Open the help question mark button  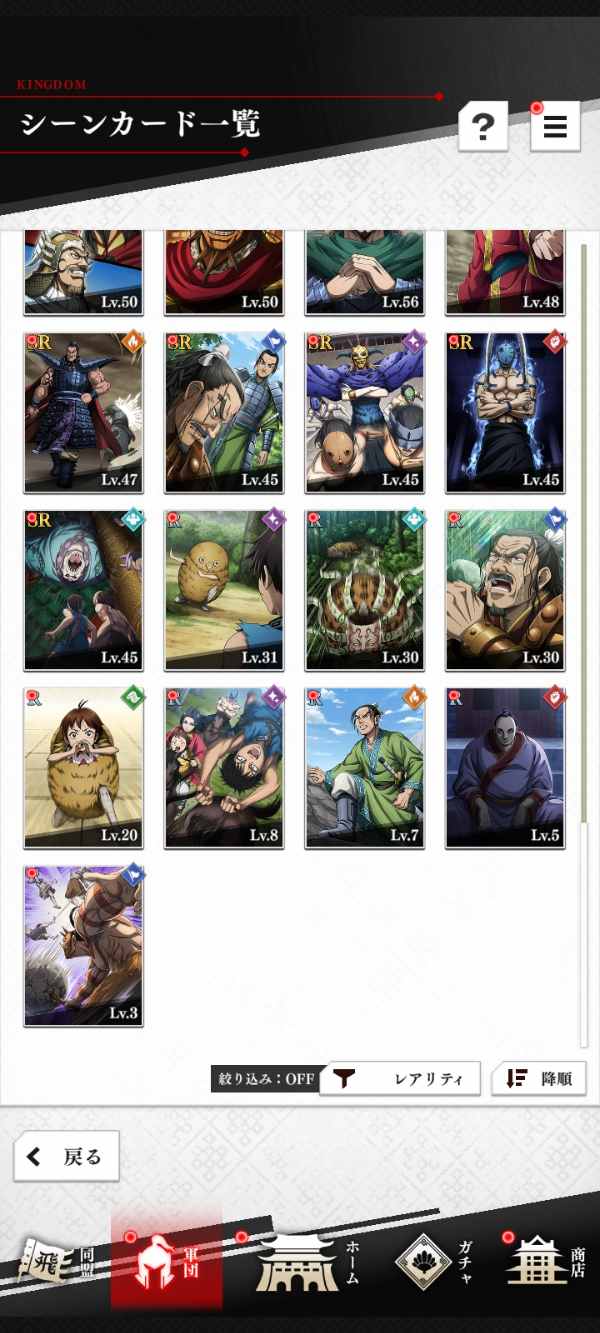click(483, 127)
